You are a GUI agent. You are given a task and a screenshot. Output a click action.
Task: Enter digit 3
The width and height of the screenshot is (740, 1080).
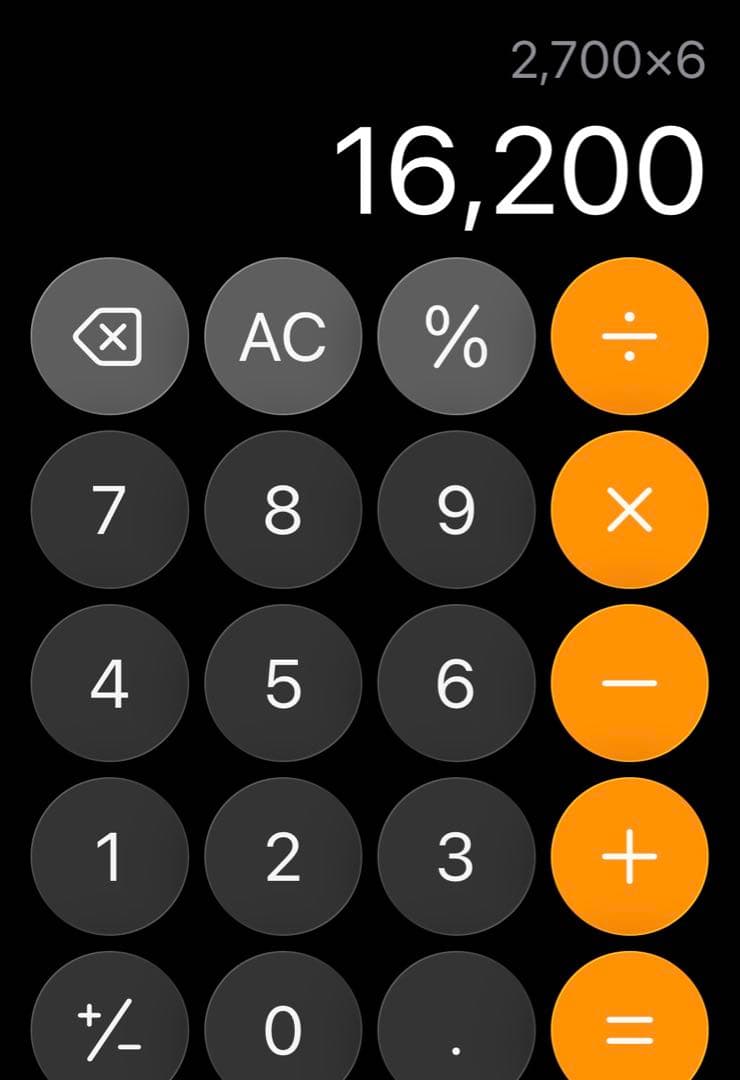click(x=456, y=857)
